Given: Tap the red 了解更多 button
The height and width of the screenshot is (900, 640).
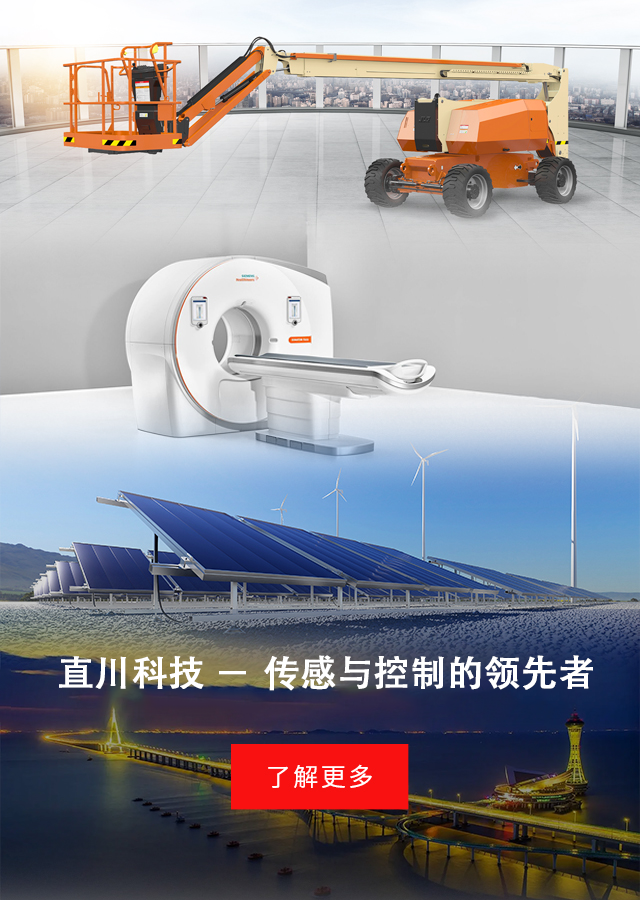Looking at the screenshot, I should tap(319, 776).
